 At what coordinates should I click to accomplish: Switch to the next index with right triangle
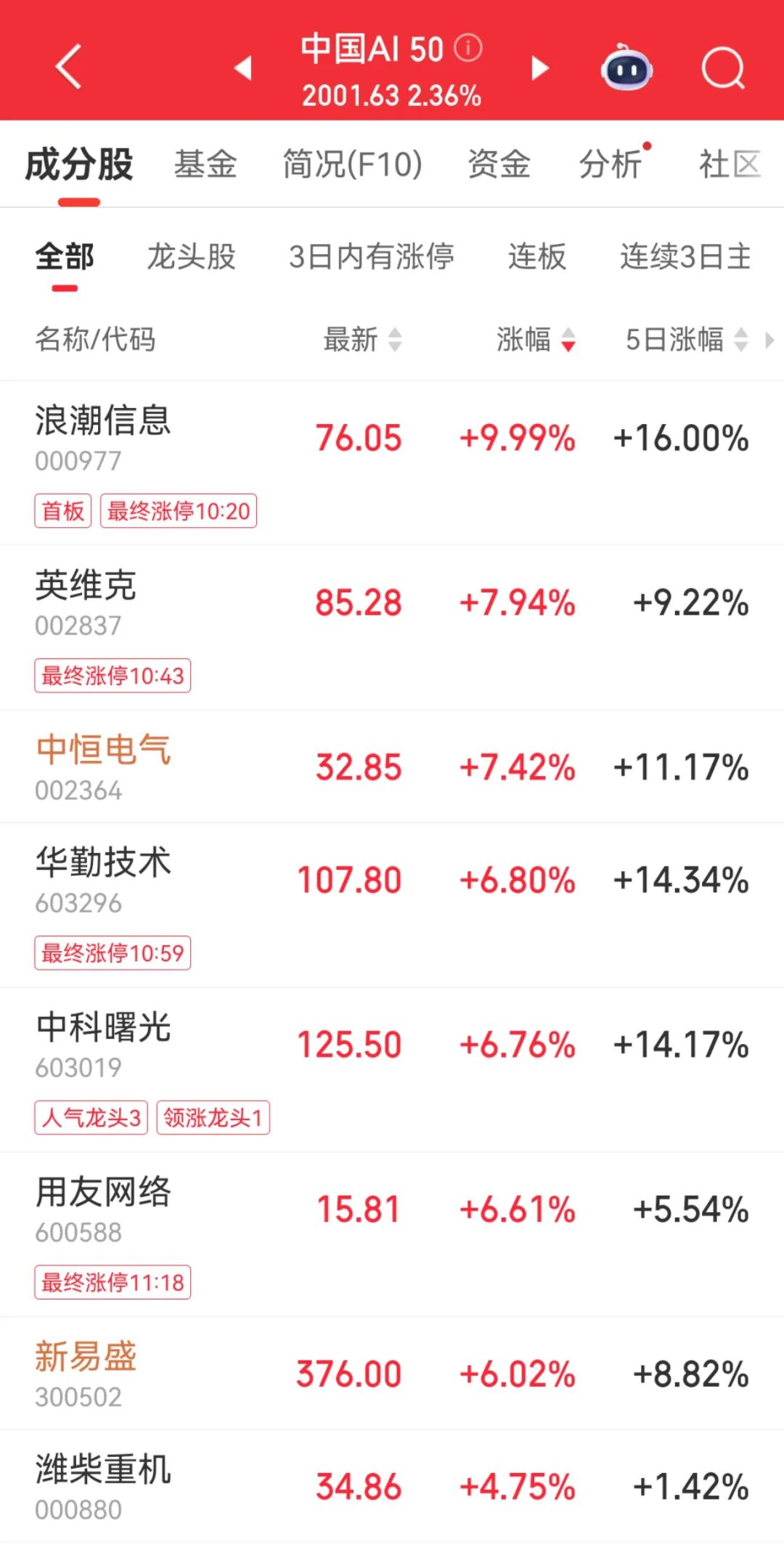539,68
